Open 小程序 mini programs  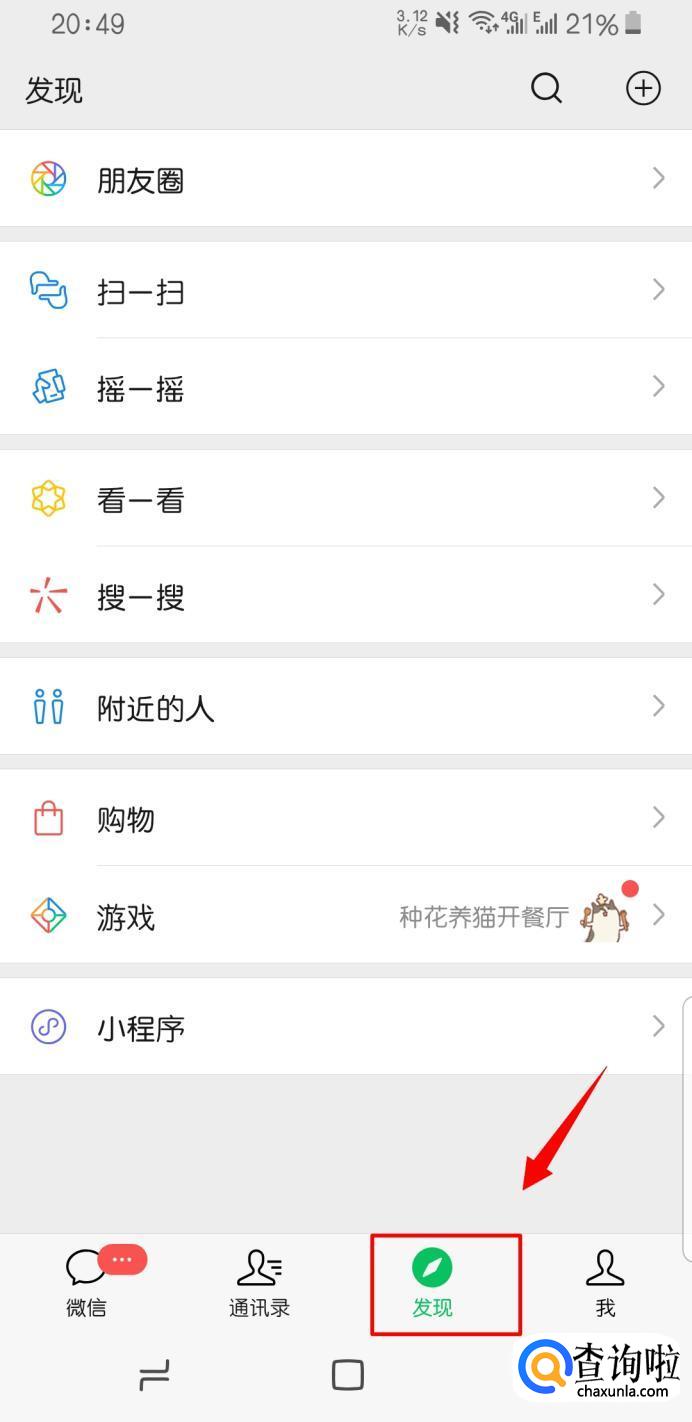pyautogui.click(x=345, y=1027)
